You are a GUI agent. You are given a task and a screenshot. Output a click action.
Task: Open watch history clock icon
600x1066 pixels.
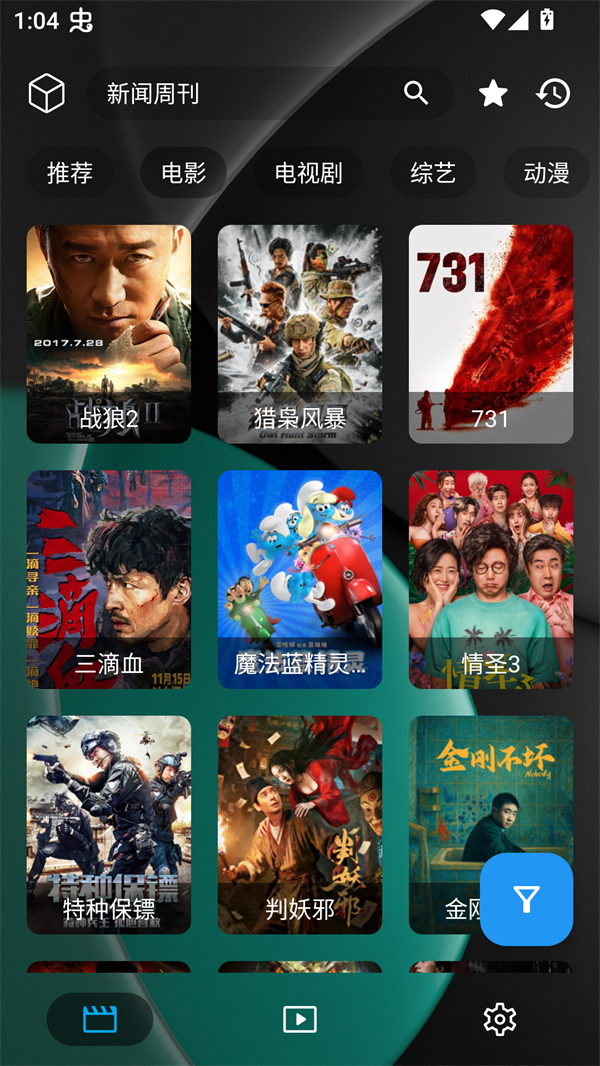[x=553, y=94]
